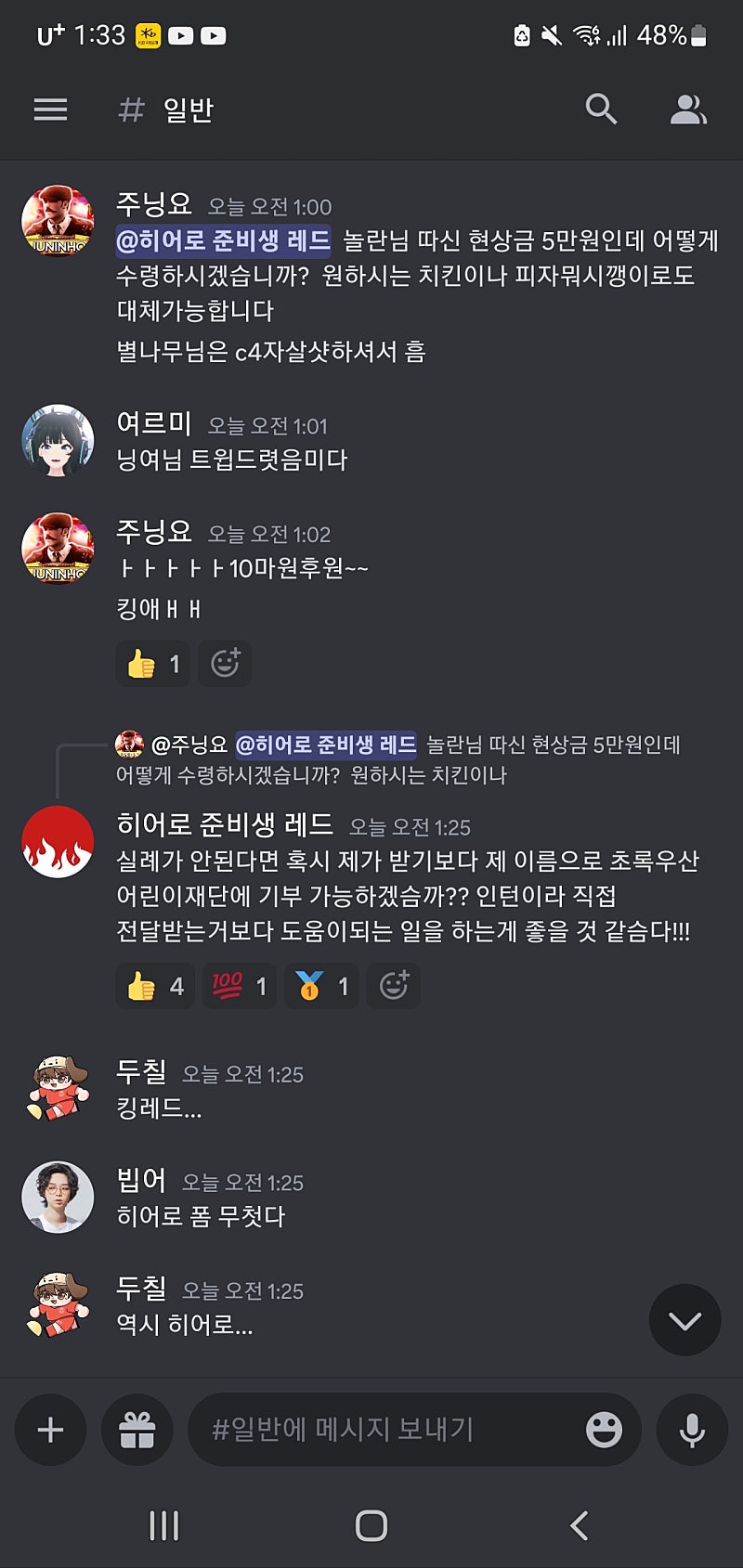Add reaction to 주닝요's 킹애 message

click(x=225, y=664)
